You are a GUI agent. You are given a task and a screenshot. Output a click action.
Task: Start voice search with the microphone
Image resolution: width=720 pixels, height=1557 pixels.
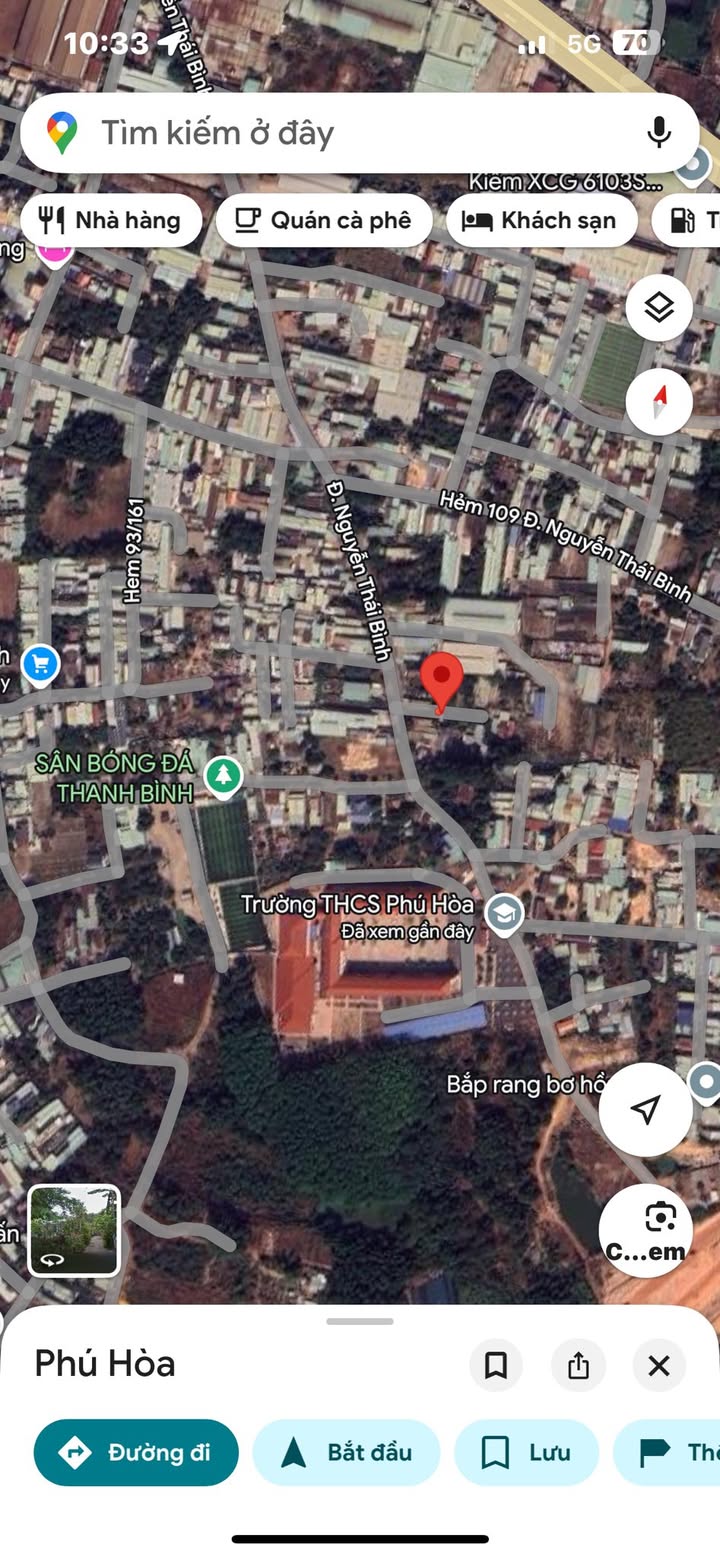click(658, 132)
